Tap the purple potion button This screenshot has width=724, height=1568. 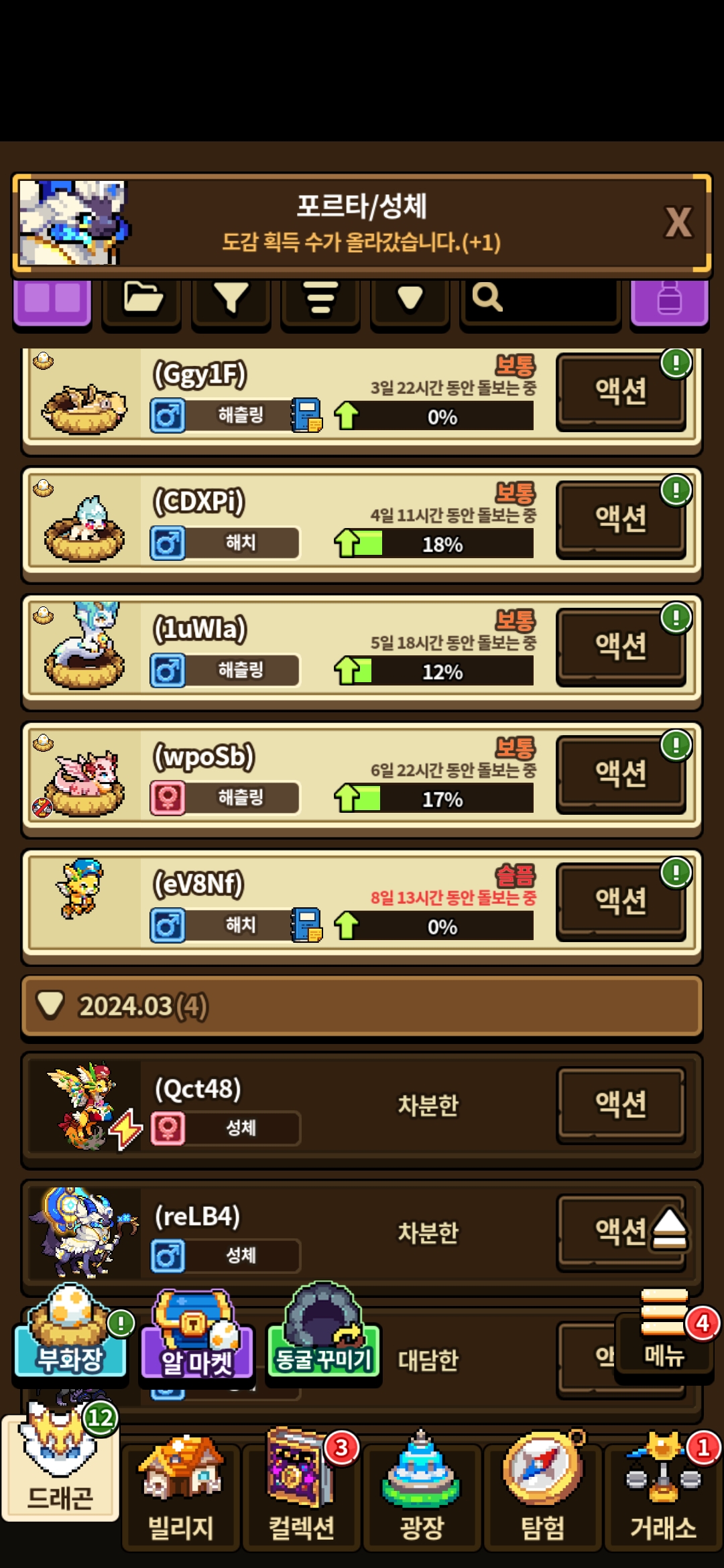tap(669, 300)
